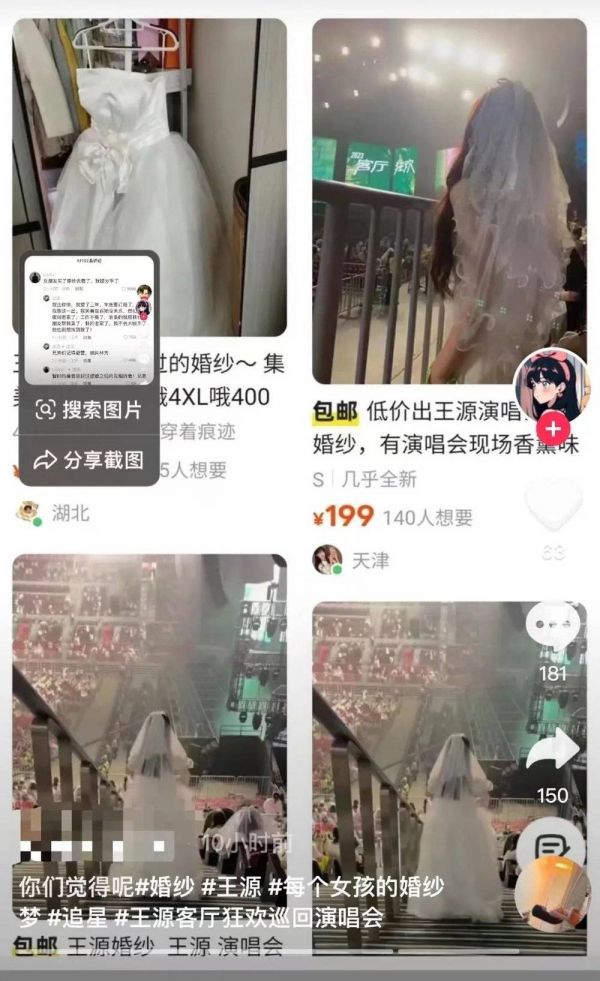Like this post with the heart

(553, 506)
